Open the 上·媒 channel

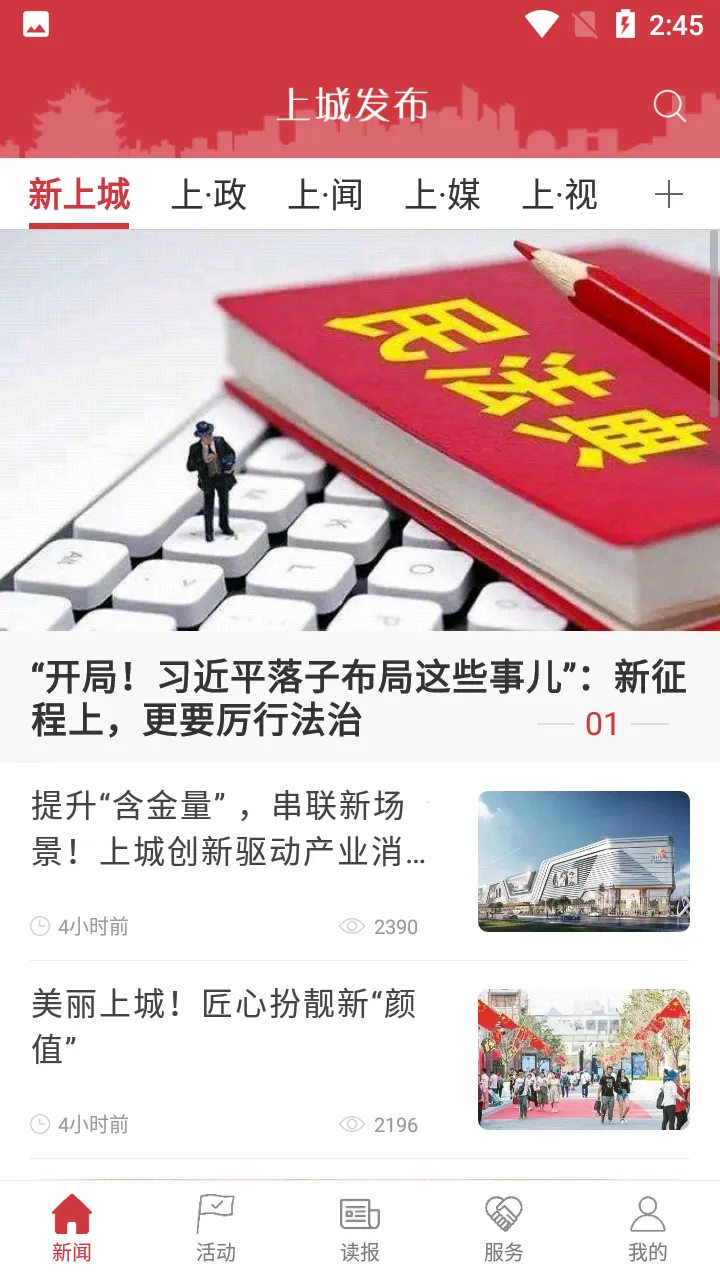tap(441, 195)
